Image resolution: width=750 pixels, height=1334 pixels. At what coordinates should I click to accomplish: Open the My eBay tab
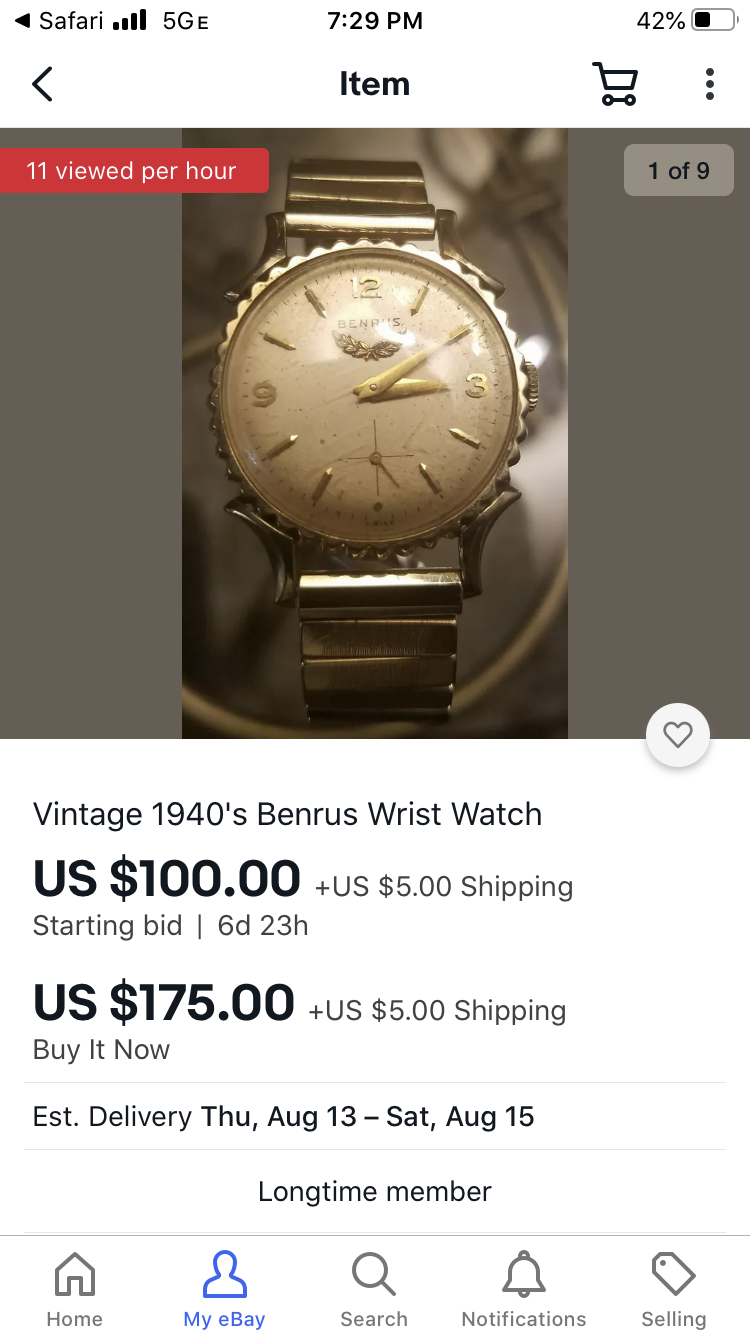point(224,1290)
